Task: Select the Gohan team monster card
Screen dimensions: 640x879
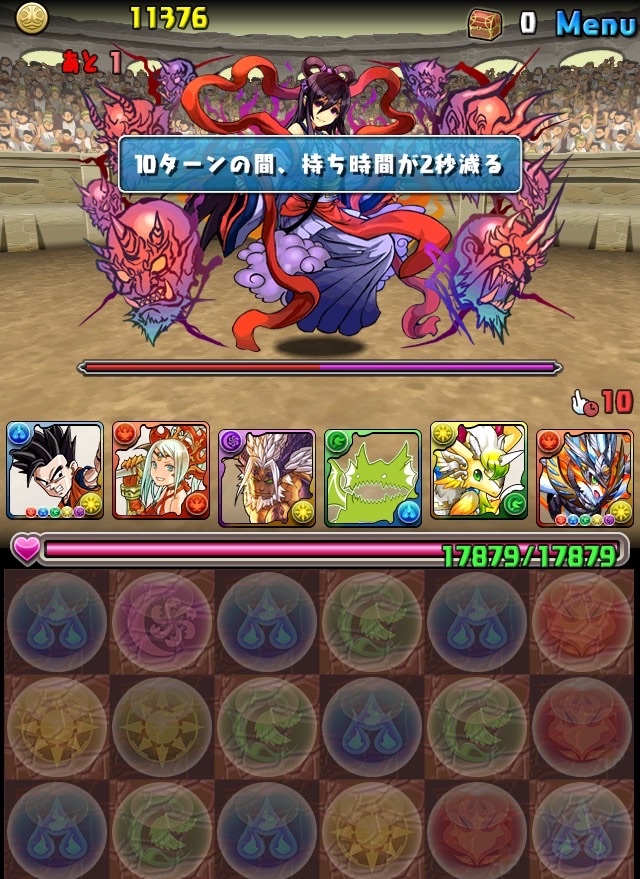Action: pyautogui.click(x=55, y=470)
